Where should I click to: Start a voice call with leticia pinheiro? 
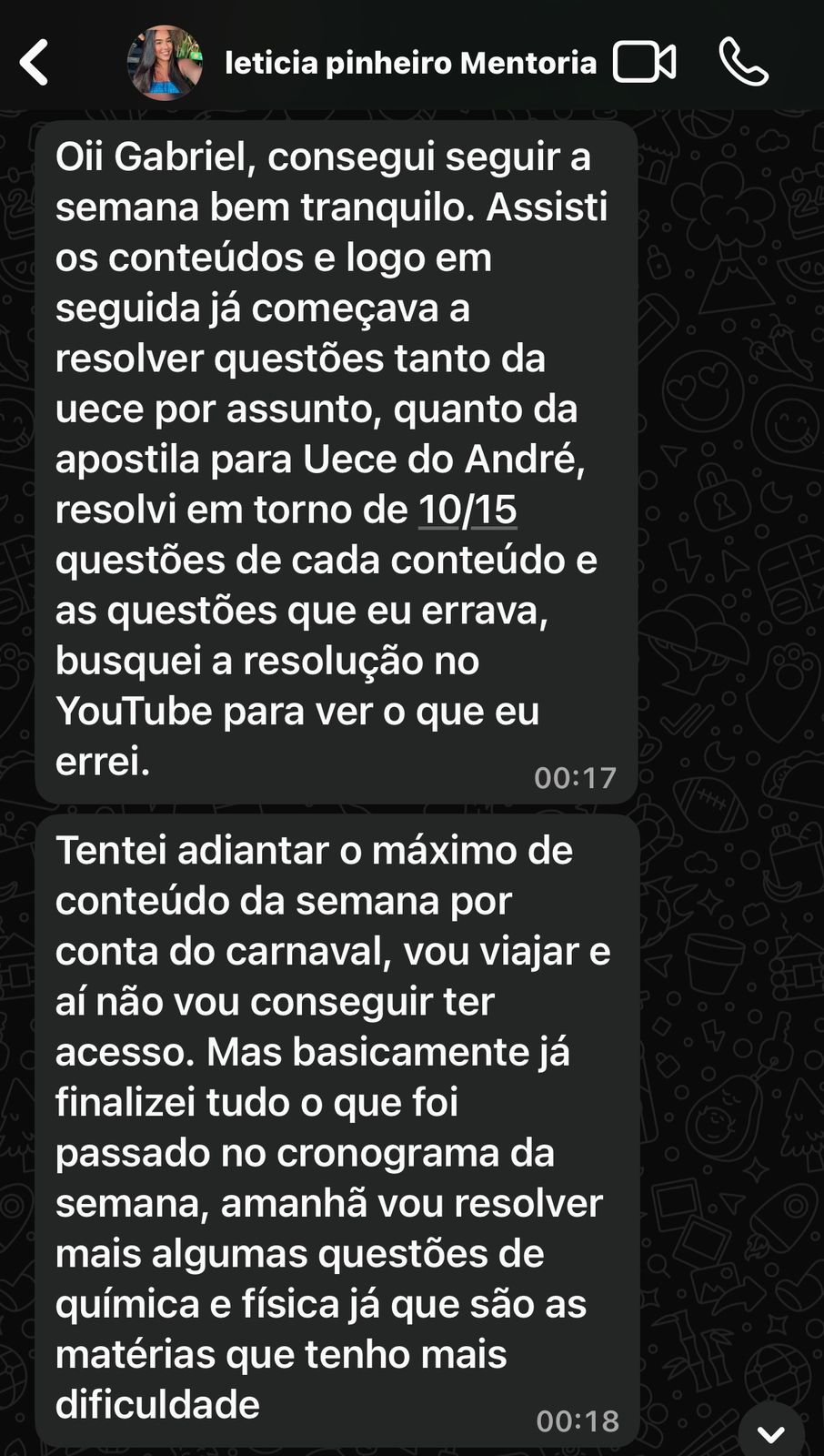point(744,63)
